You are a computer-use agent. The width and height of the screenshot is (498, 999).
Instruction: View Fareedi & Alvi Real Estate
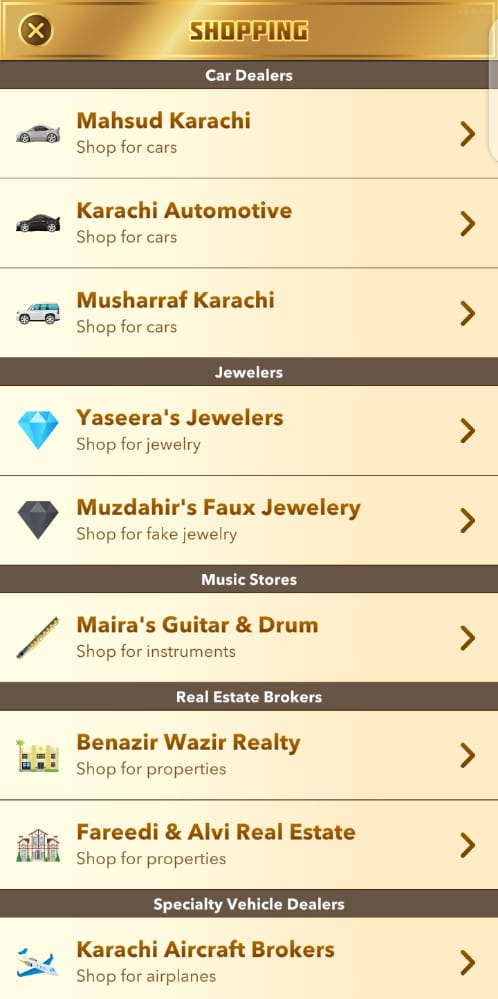click(x=249, y=845)
